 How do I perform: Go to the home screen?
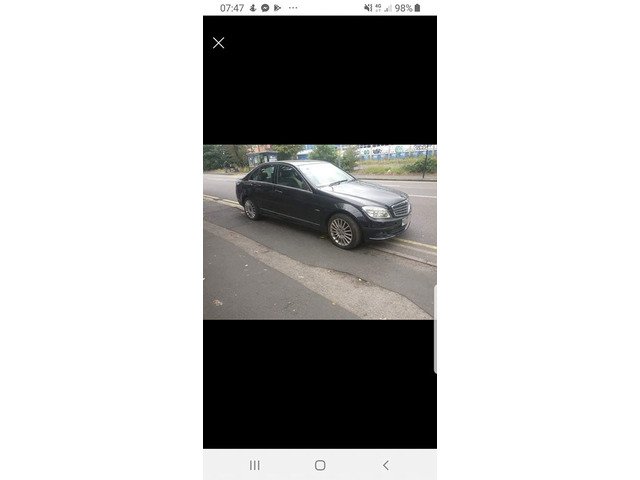click(320, 465)
